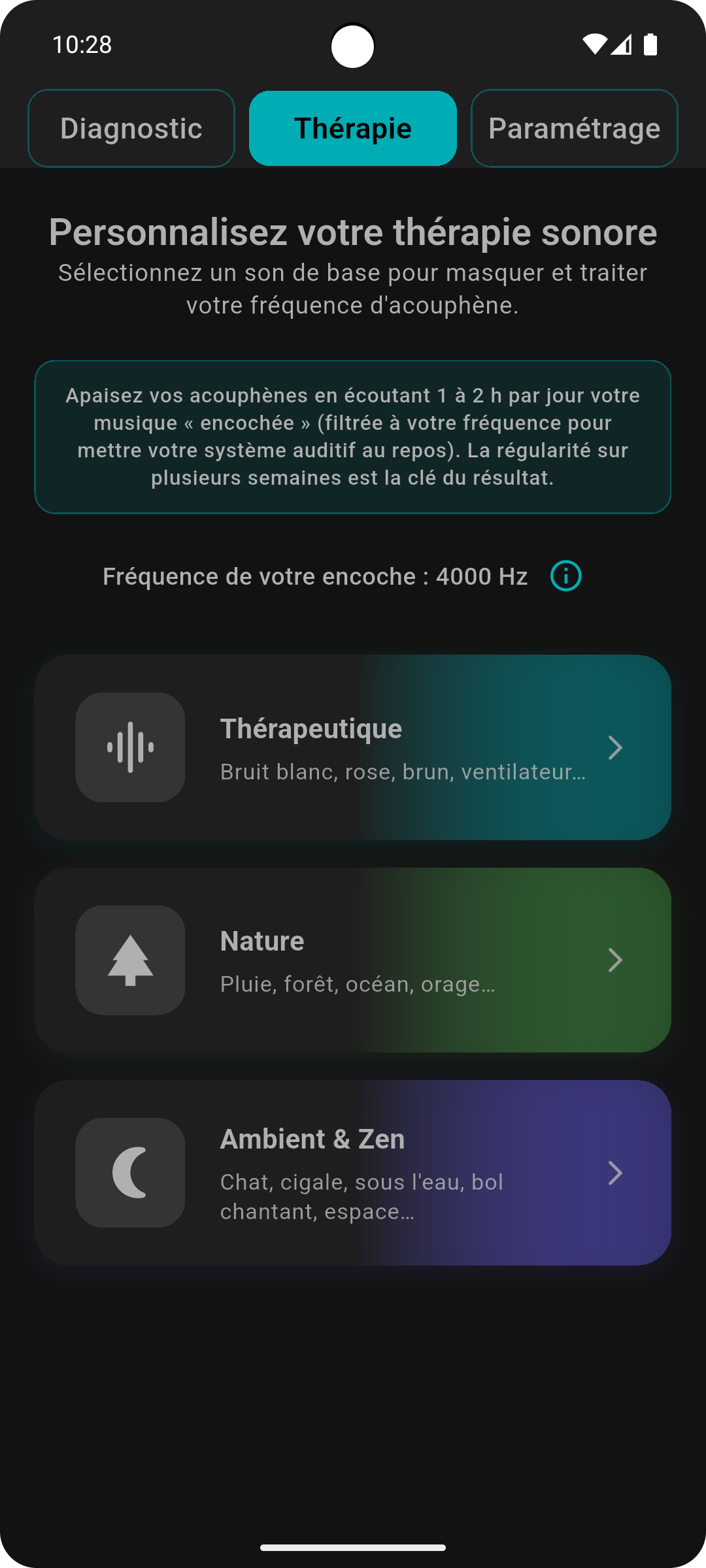Select the Nature pluie et forêt card
This screenshot has width=706, height=1568.
353,960
